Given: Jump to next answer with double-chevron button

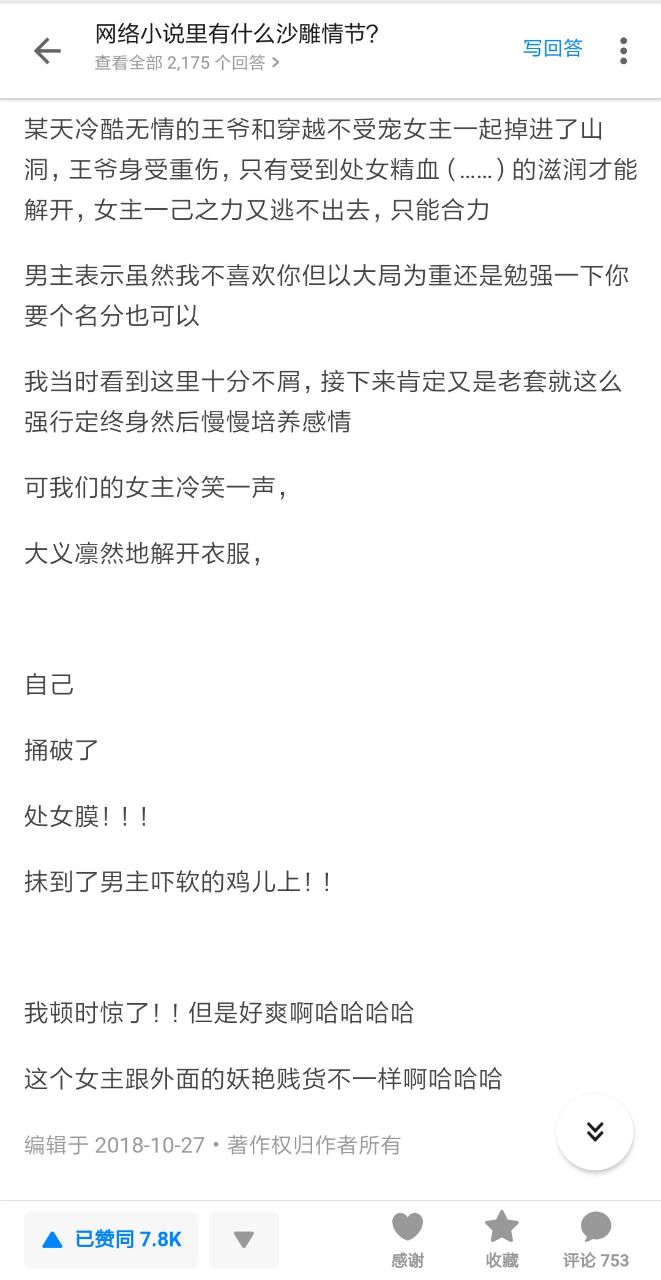Looking at the screenshot, I should click(595, 1132).
